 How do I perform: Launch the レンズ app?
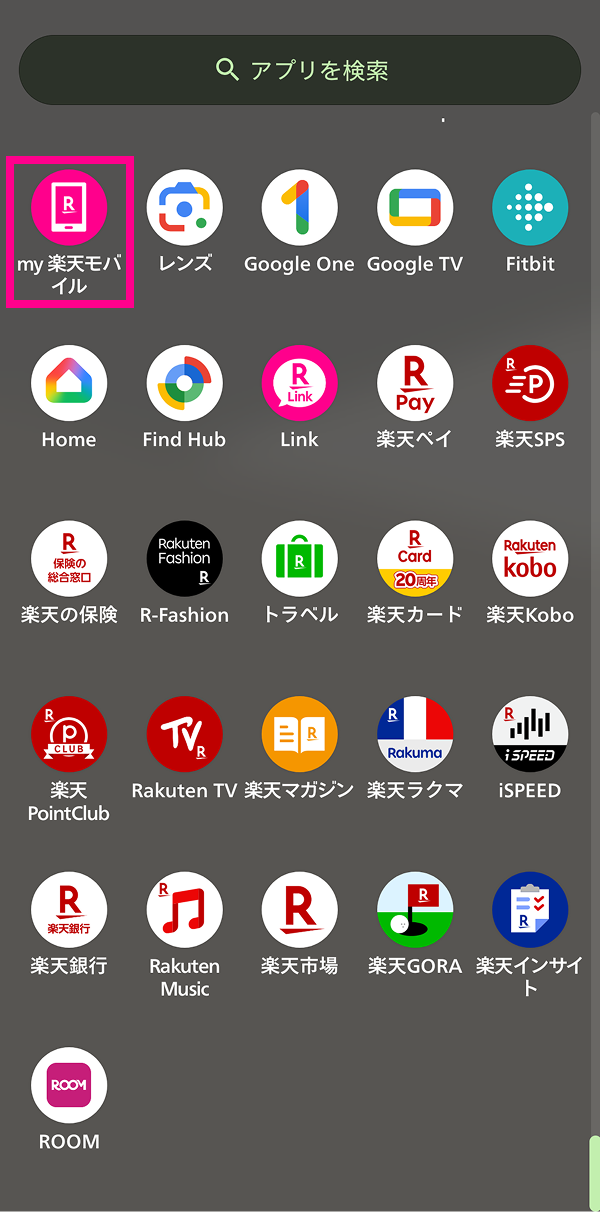pyautogui.click(x=185, y=208)
